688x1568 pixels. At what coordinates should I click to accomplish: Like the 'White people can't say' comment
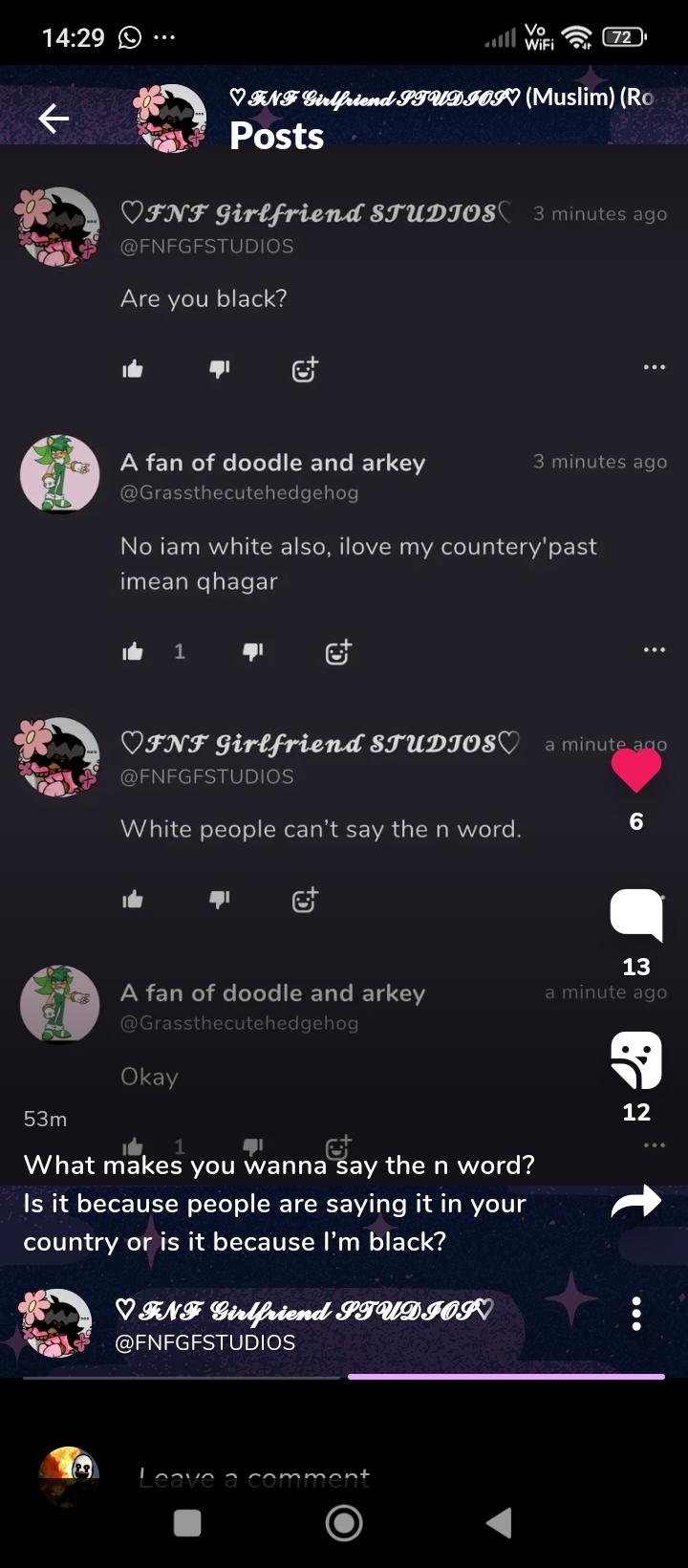click(133, 899)
